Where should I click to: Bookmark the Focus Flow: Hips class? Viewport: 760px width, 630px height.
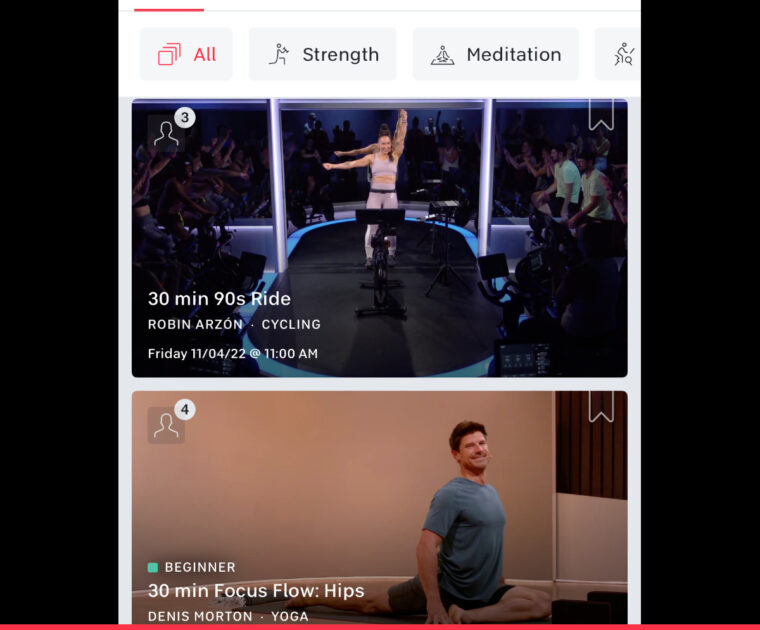pyautogui.click(x=601, y=406)
